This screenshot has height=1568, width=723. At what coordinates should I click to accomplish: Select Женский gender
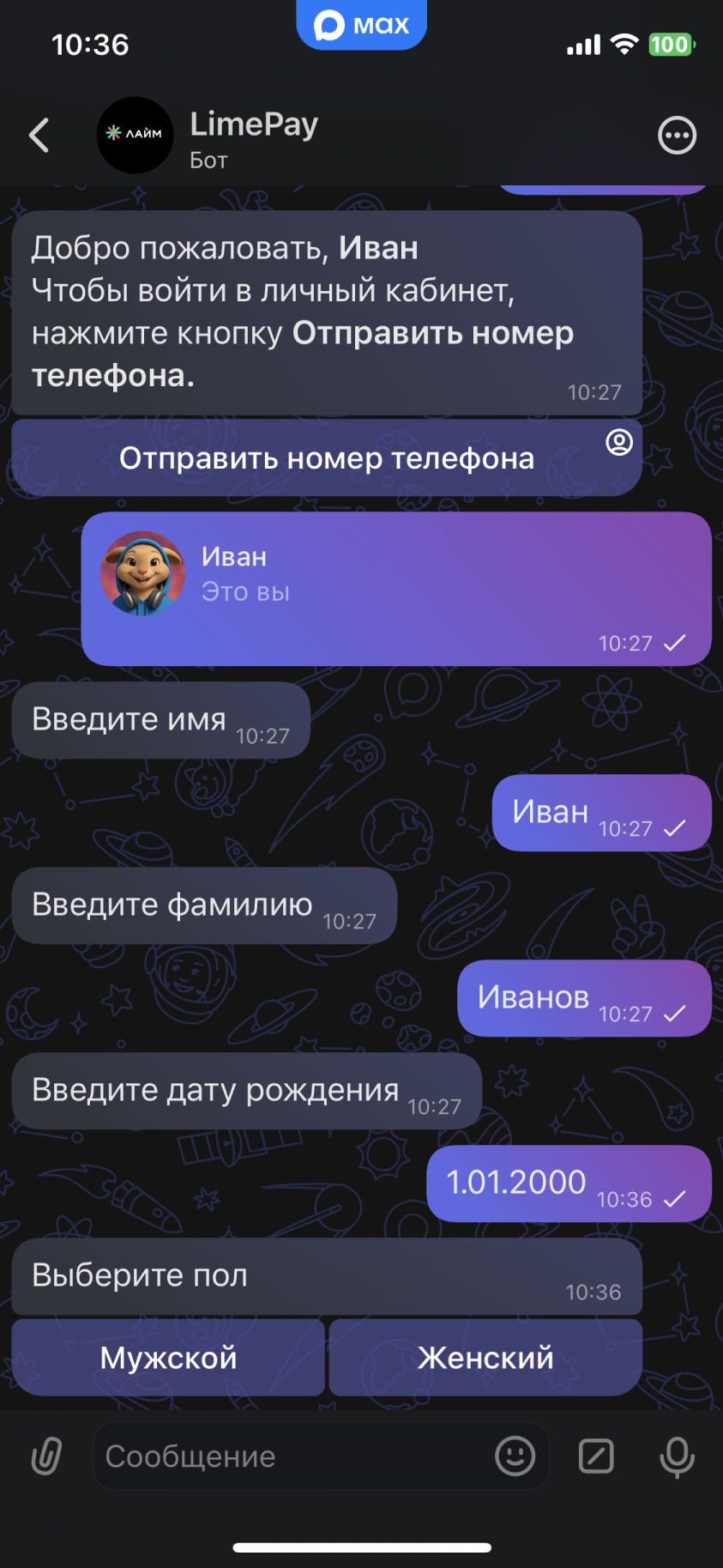pyautogui.click(x=485, y=1358)
